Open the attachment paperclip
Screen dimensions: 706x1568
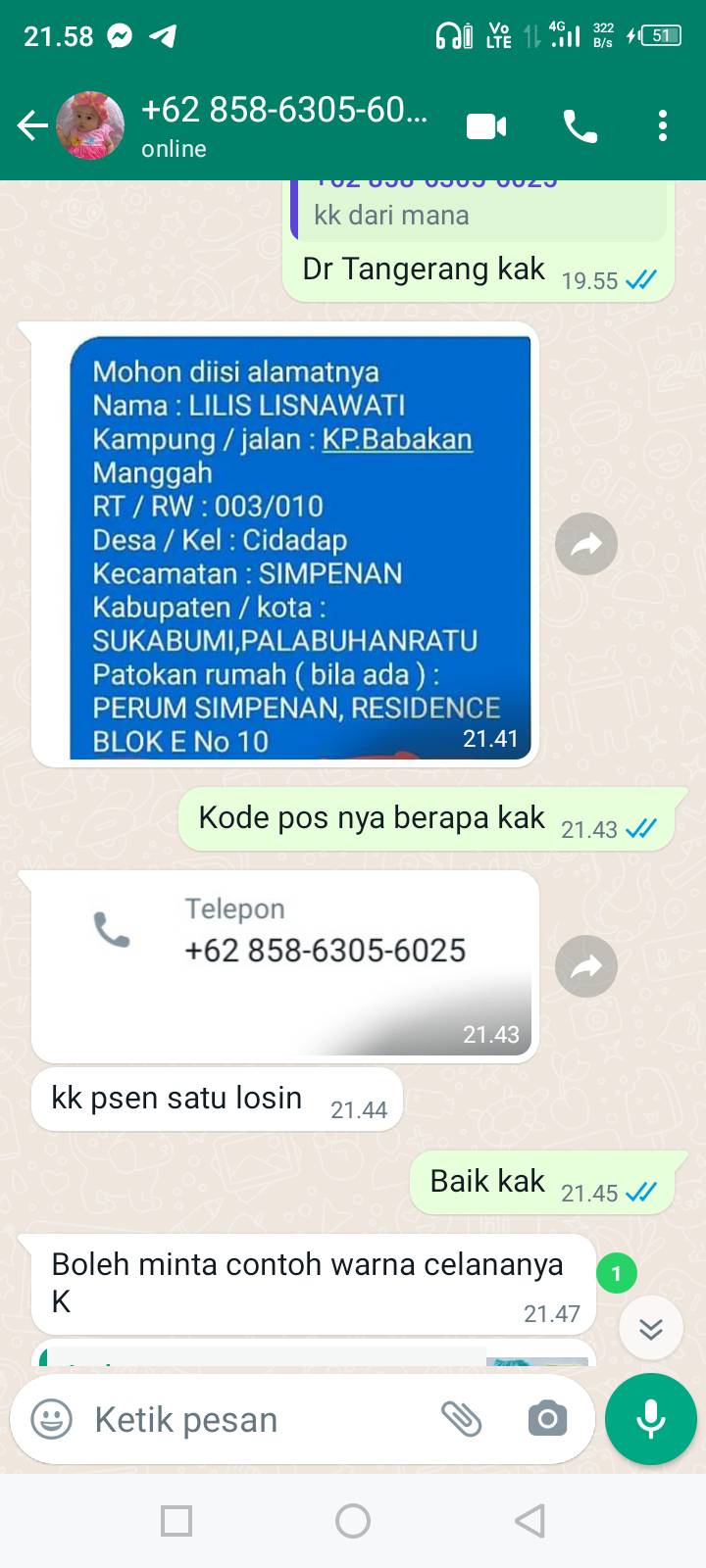point(461,1419)
